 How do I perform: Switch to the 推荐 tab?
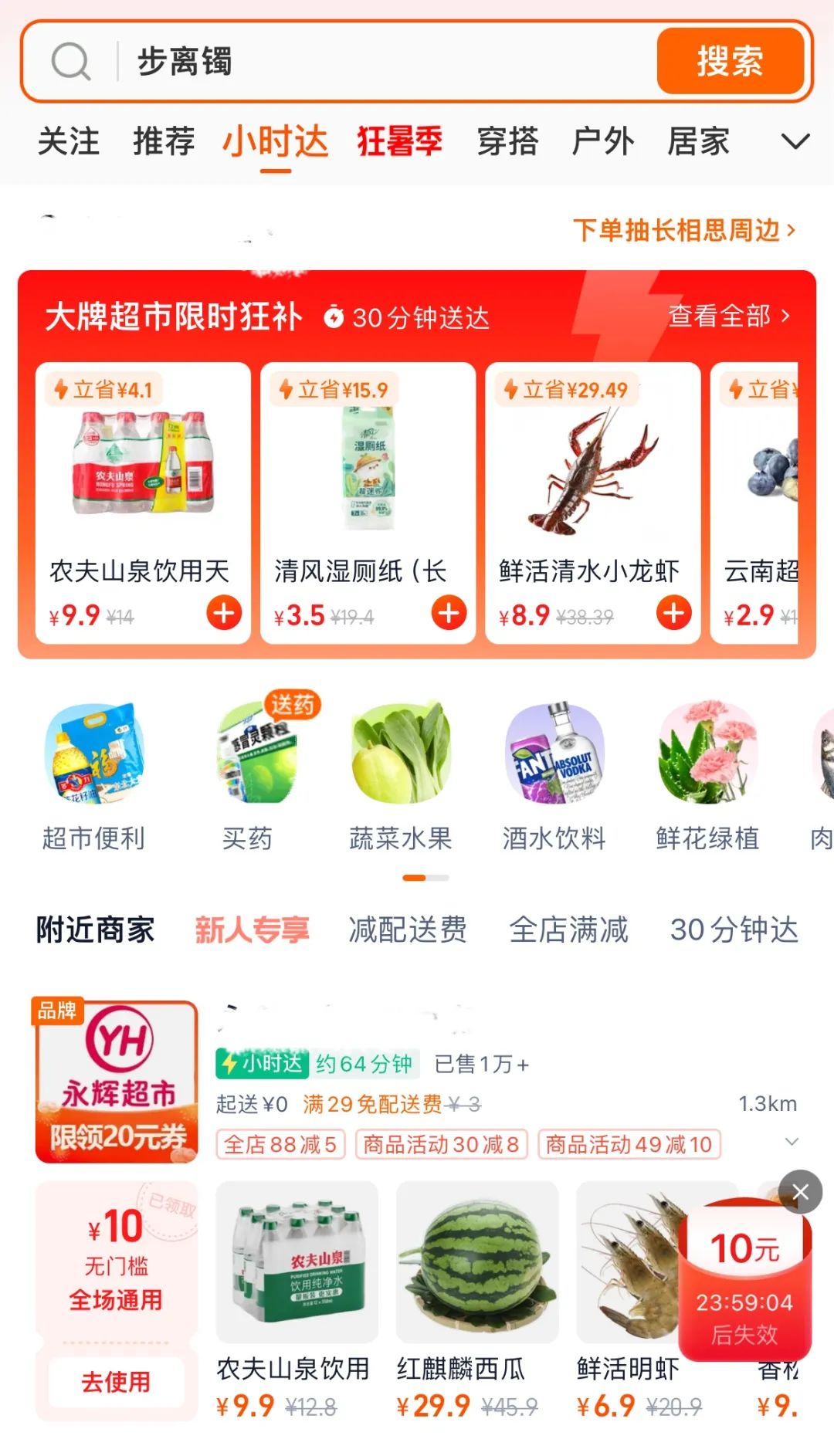tap(164, 142)
